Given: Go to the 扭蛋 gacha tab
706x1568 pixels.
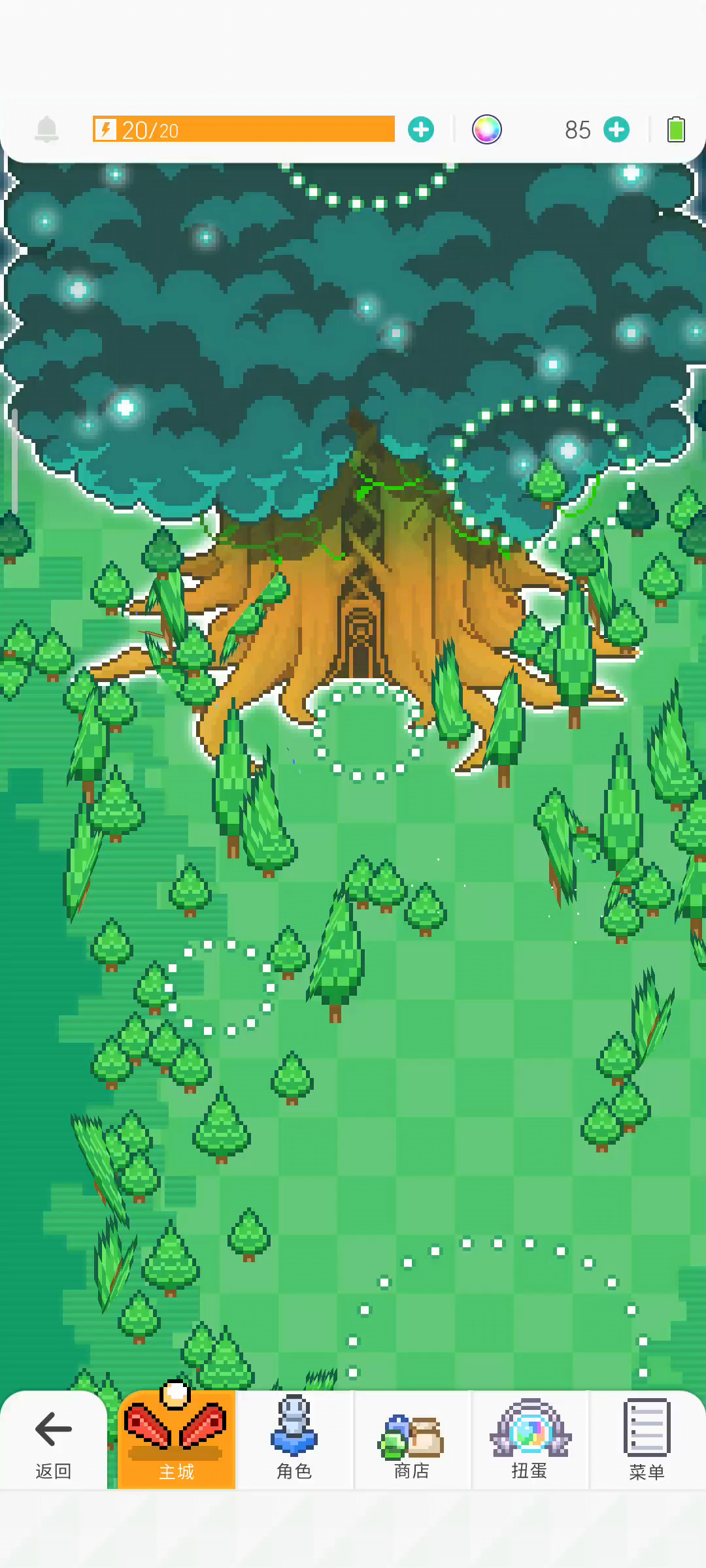Looking at the screenshot, I should pos(529,1441).
